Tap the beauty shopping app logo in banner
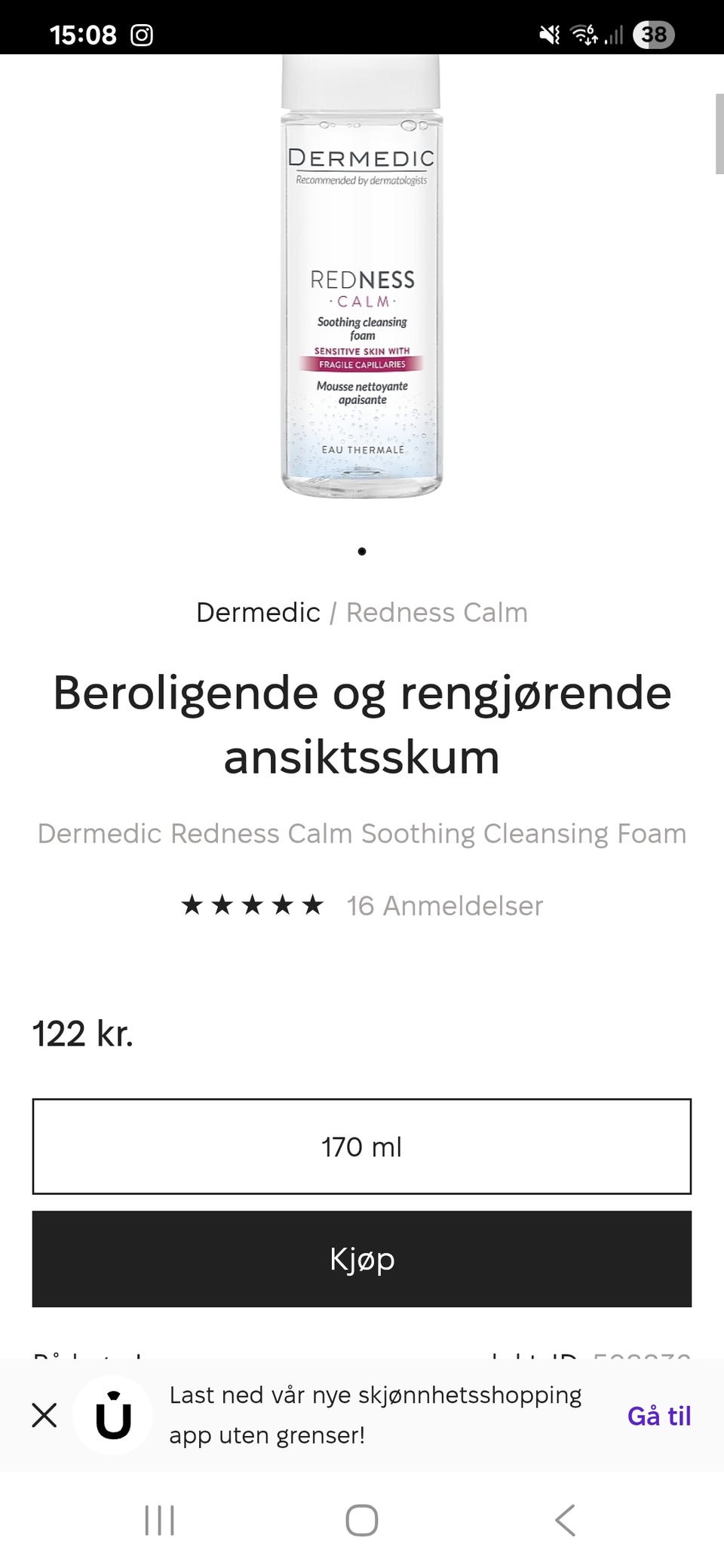The image size is (724, 1568). 113,1416
